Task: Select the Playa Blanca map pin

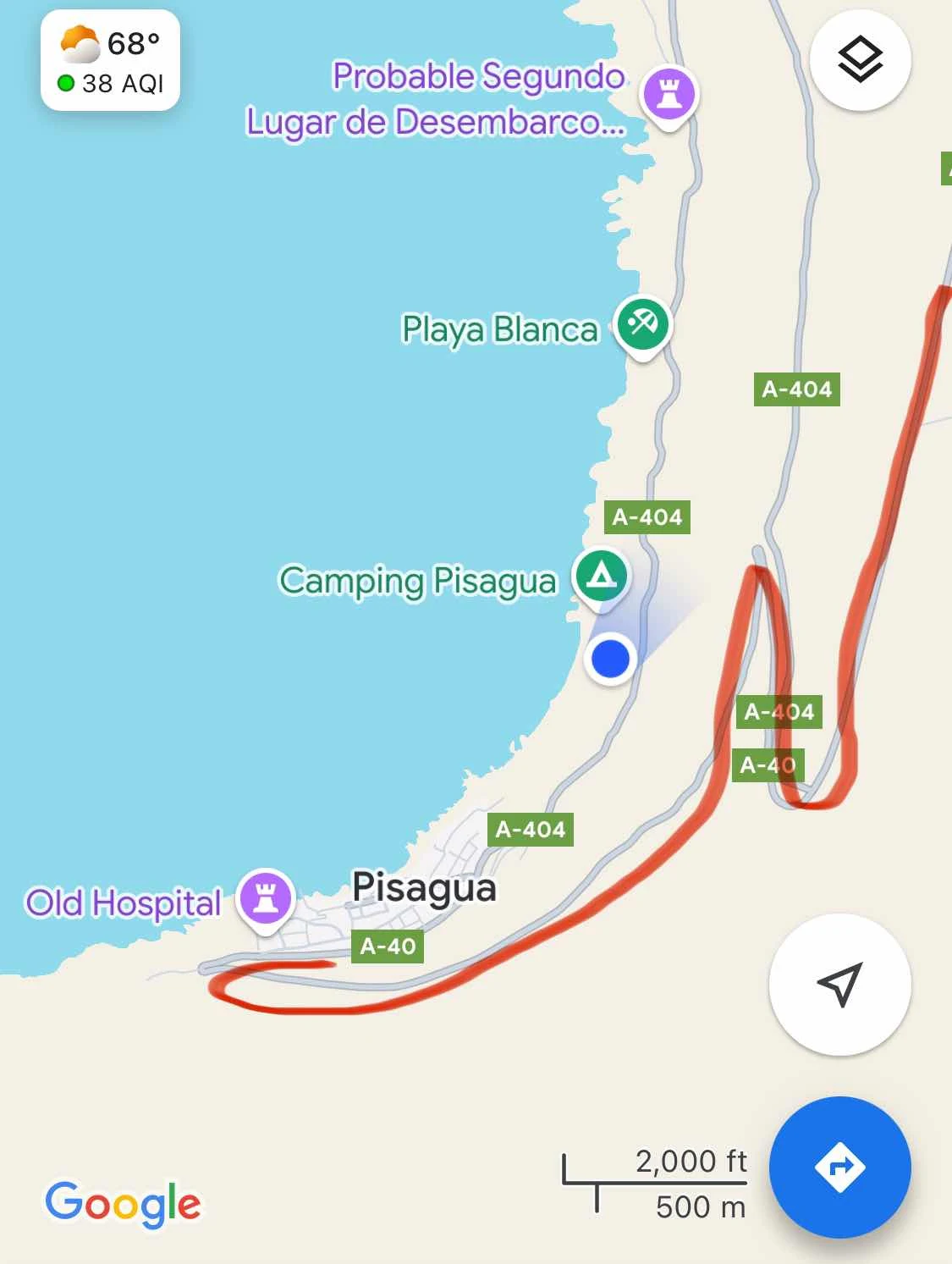Action: [x=642, y=324]
